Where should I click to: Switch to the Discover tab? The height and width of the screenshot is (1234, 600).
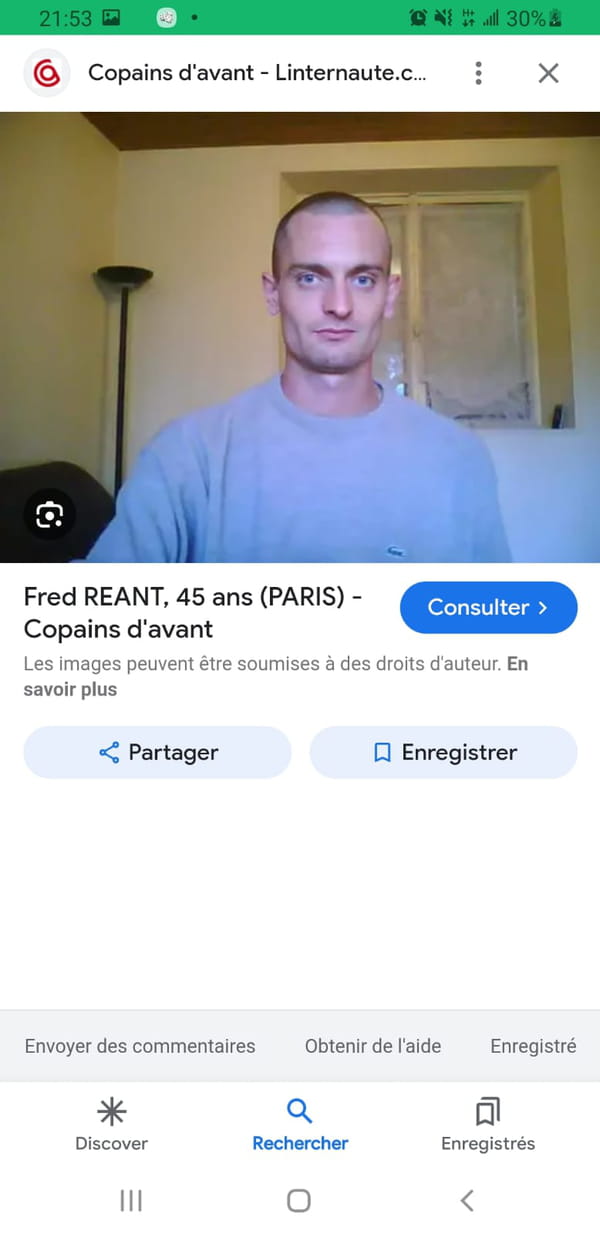(x=111, y=1124)
